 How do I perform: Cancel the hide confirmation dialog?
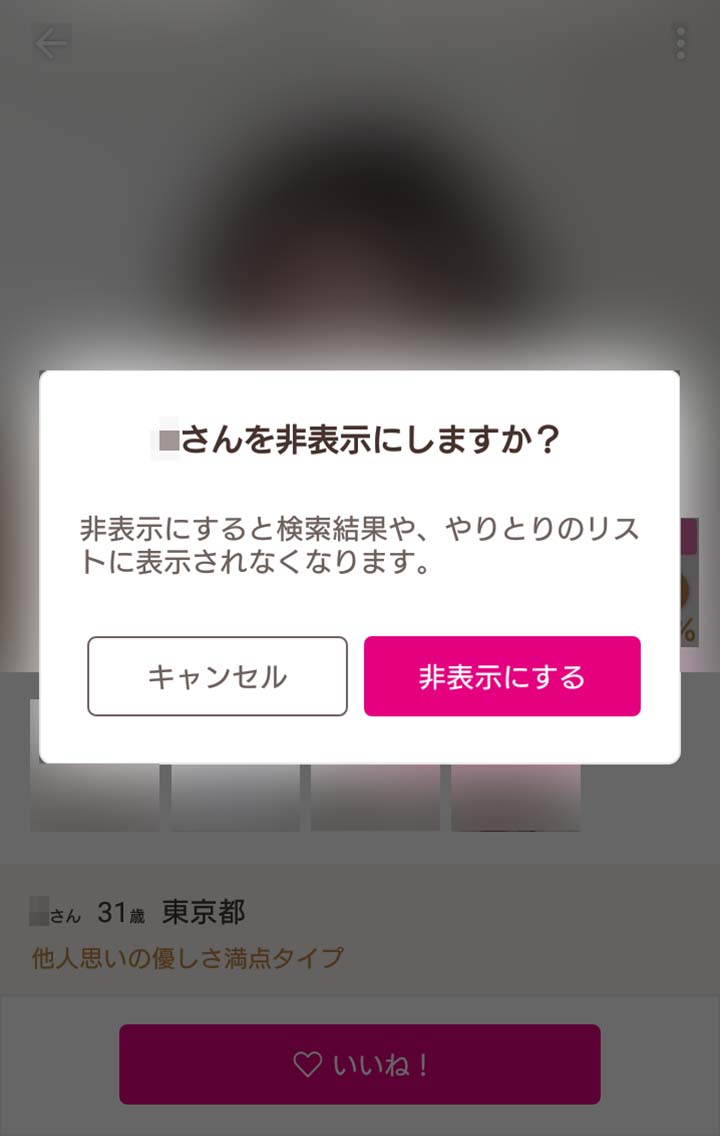[x=217, y=677]
